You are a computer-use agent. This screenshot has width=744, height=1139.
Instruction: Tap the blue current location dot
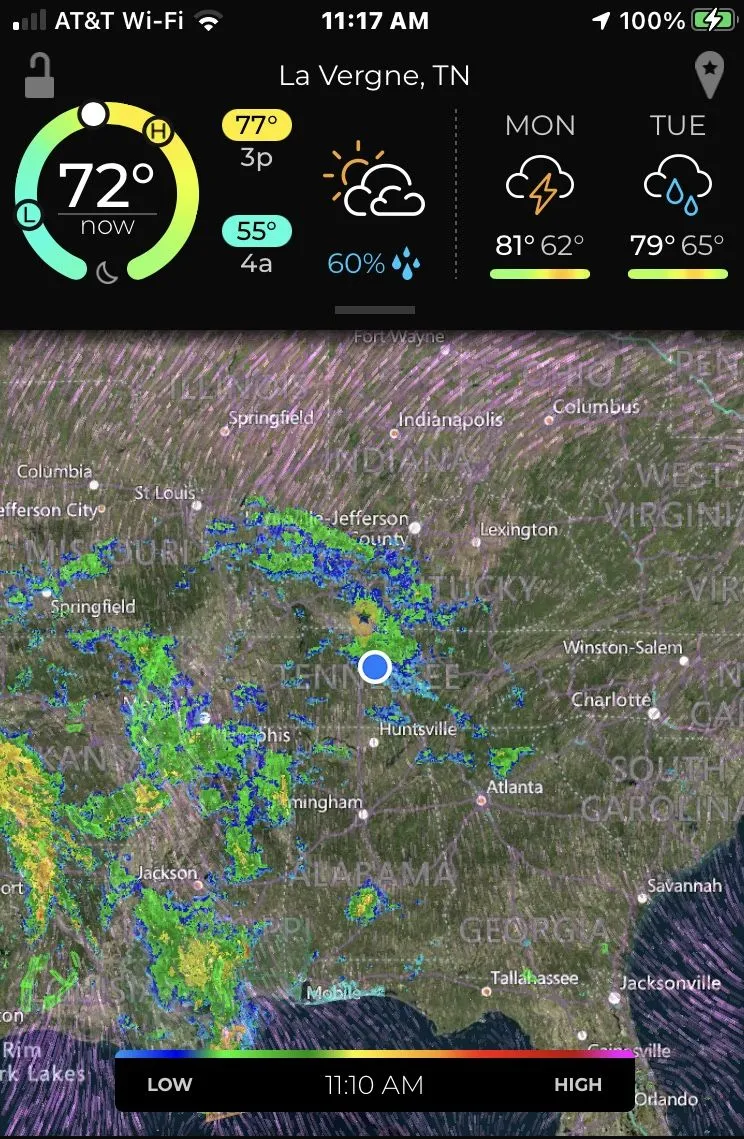[375, 666]
